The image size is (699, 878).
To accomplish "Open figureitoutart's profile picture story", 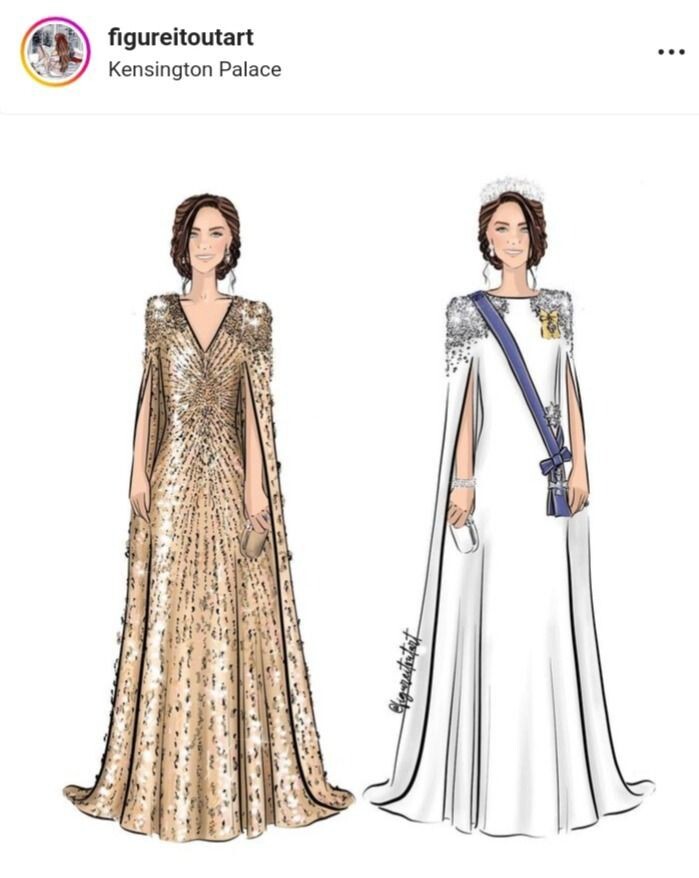I will (55, 52).
